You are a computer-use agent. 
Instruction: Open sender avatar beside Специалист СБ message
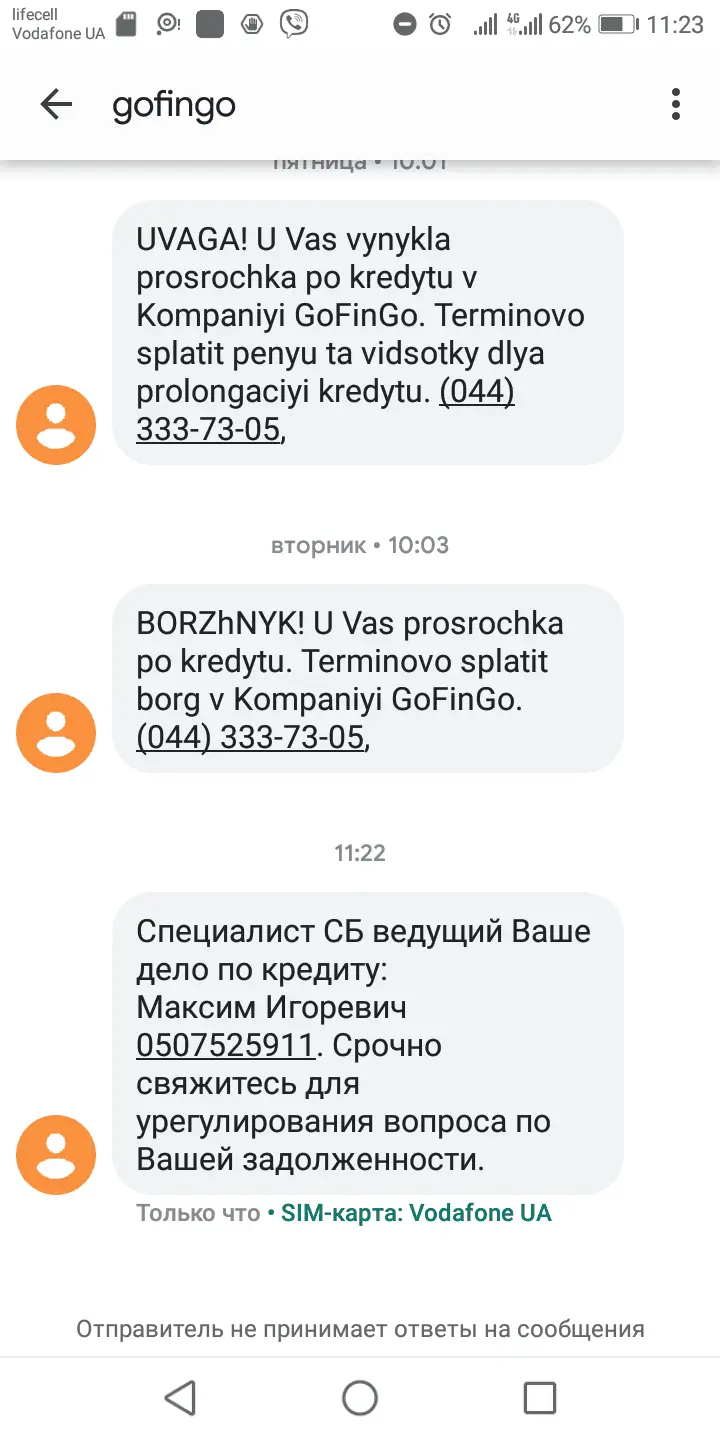tap(56, 1155)
